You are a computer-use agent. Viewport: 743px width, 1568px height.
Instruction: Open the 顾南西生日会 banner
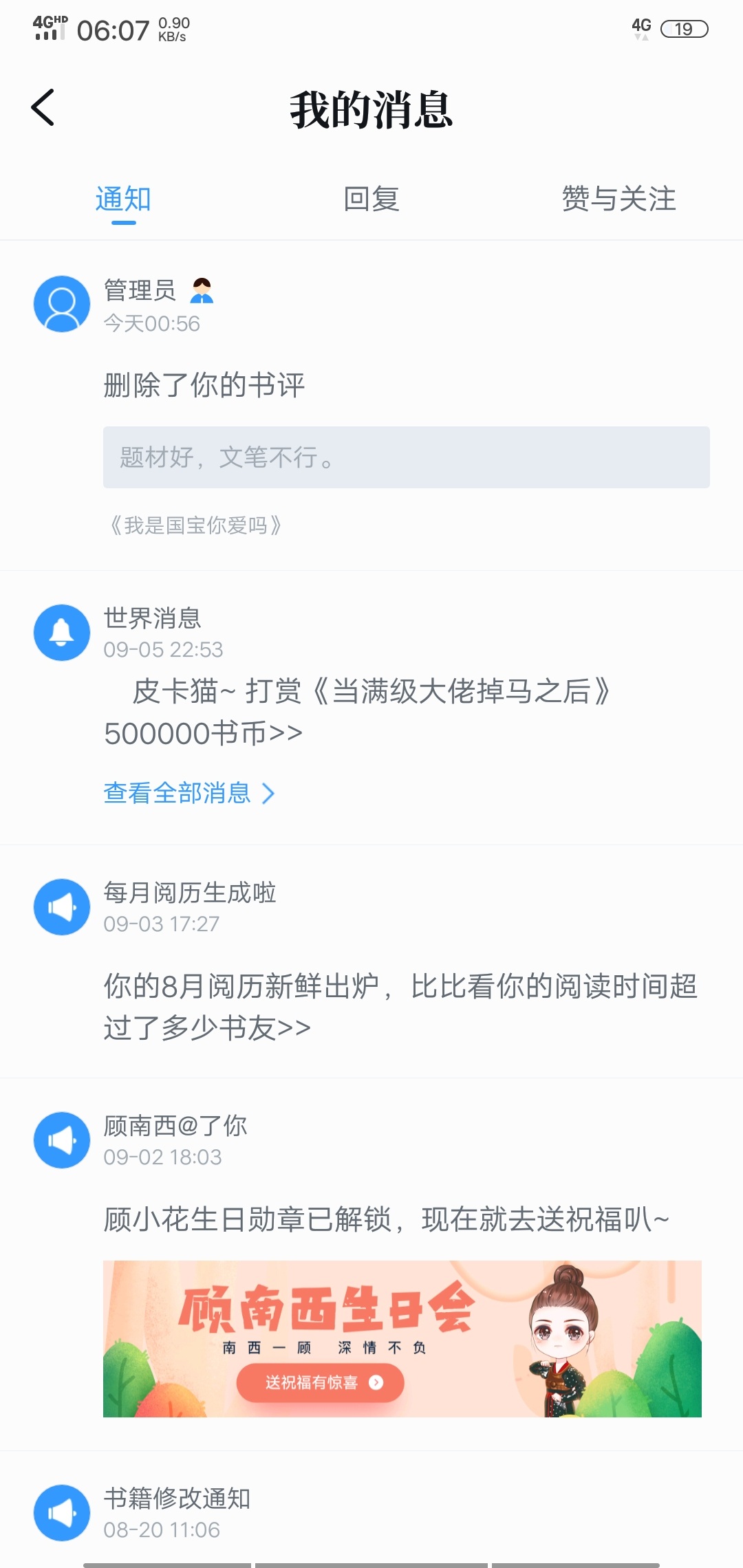[x=402, y=1339]
